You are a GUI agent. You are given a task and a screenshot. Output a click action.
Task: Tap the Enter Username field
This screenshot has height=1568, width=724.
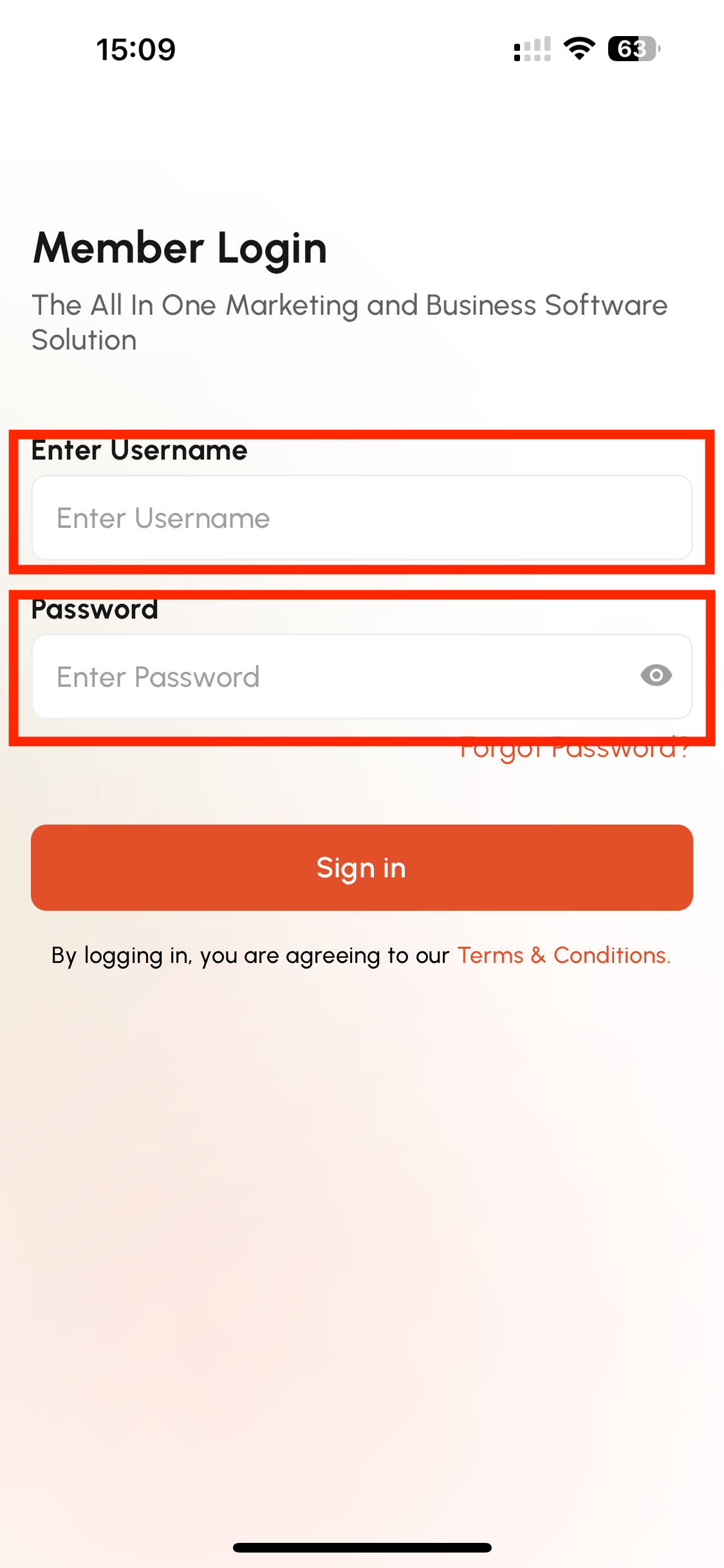pyautogui.click(x=362, y=518)
